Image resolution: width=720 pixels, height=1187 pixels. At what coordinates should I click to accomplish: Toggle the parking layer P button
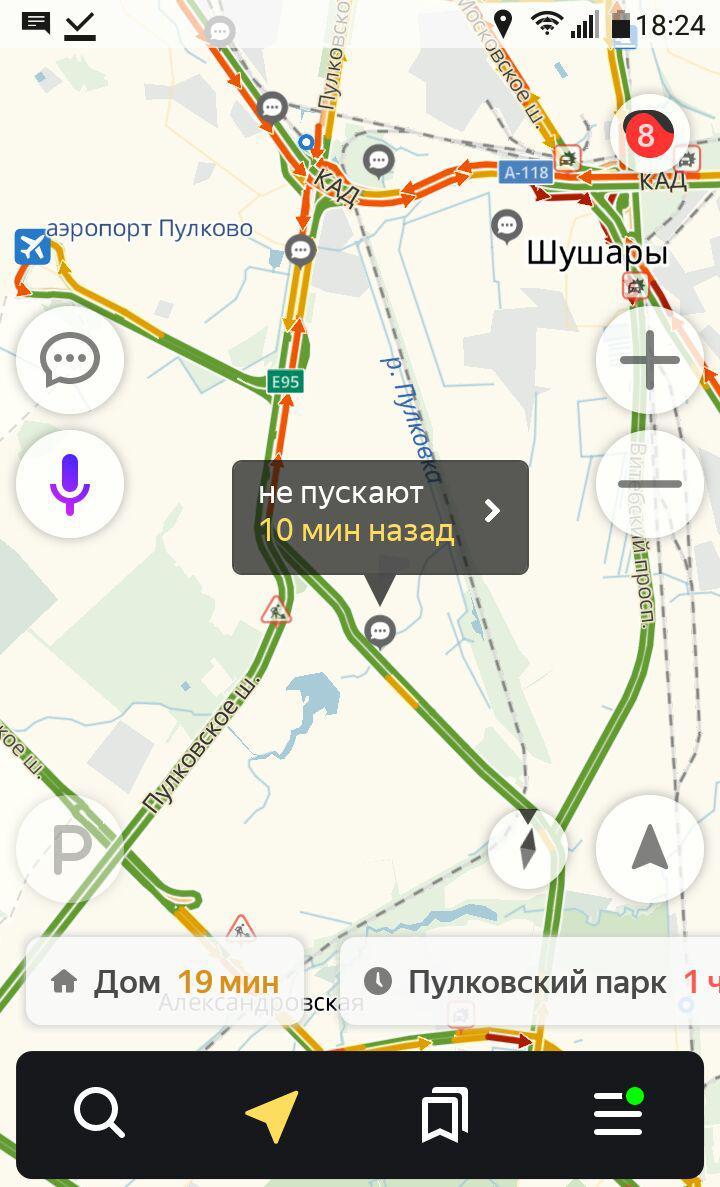pyautogui.click(x=70, y=849)
